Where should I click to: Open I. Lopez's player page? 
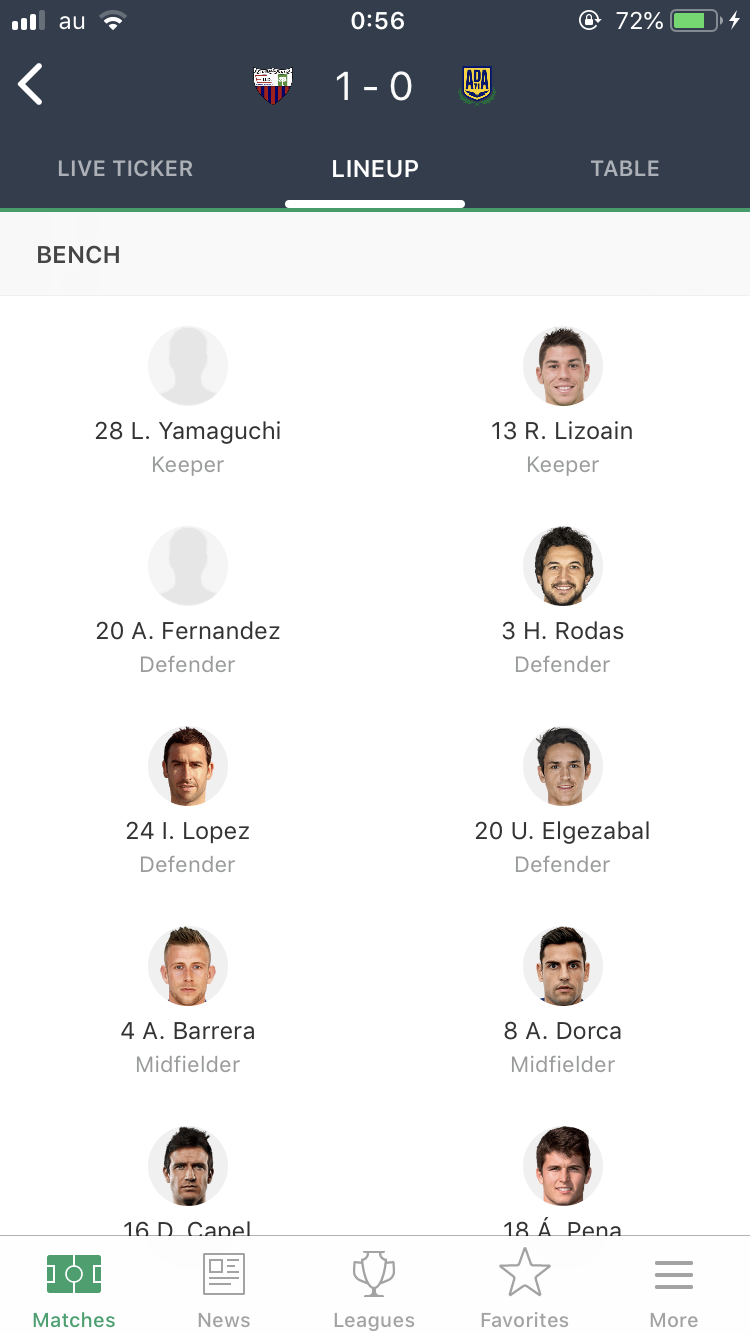click(188, 800)
